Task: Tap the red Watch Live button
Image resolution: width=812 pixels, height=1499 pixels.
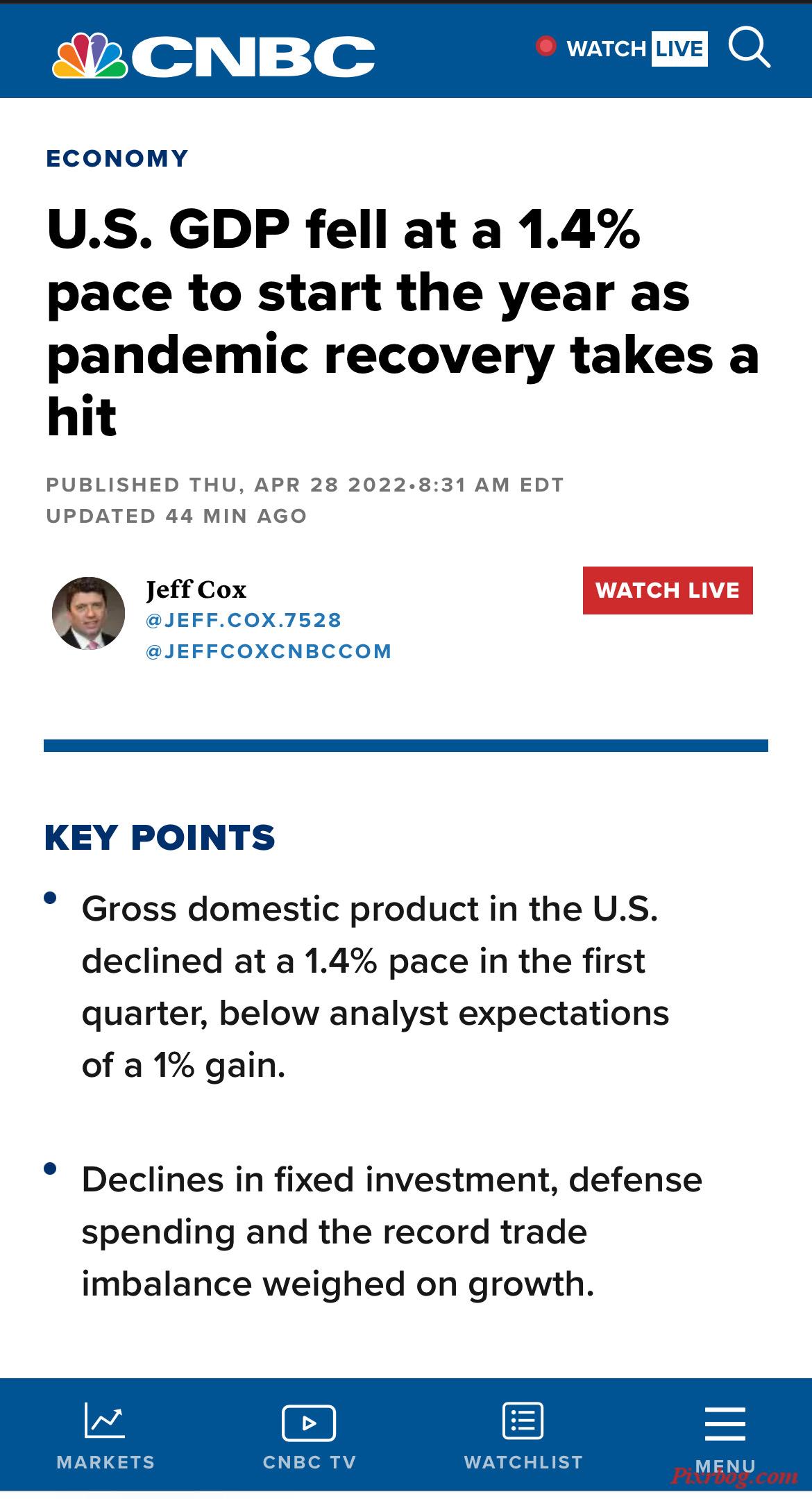Action: 668,590
